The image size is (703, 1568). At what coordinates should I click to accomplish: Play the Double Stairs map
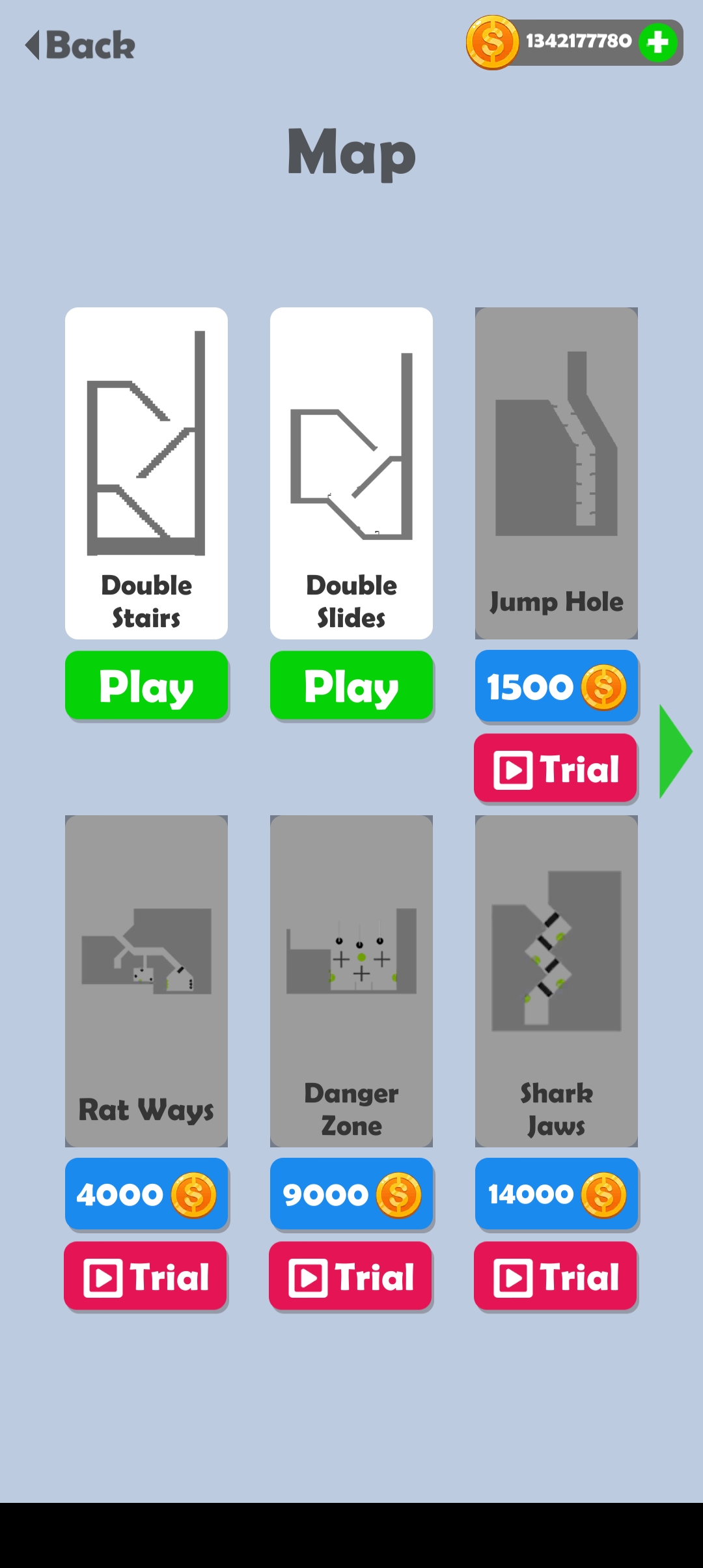[x=146, y=685]
